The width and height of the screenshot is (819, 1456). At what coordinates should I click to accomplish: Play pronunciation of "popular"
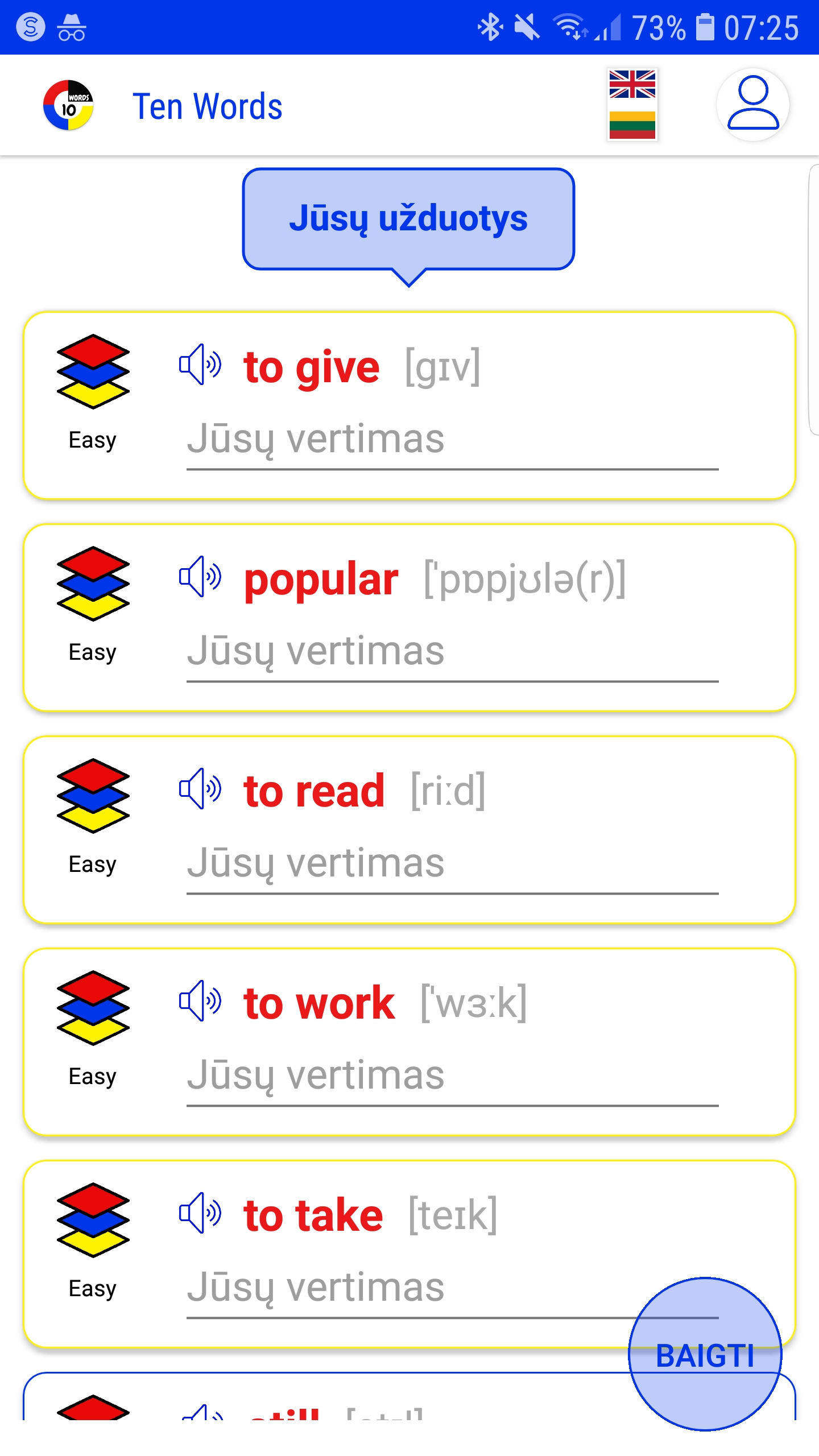click(200, 577)
